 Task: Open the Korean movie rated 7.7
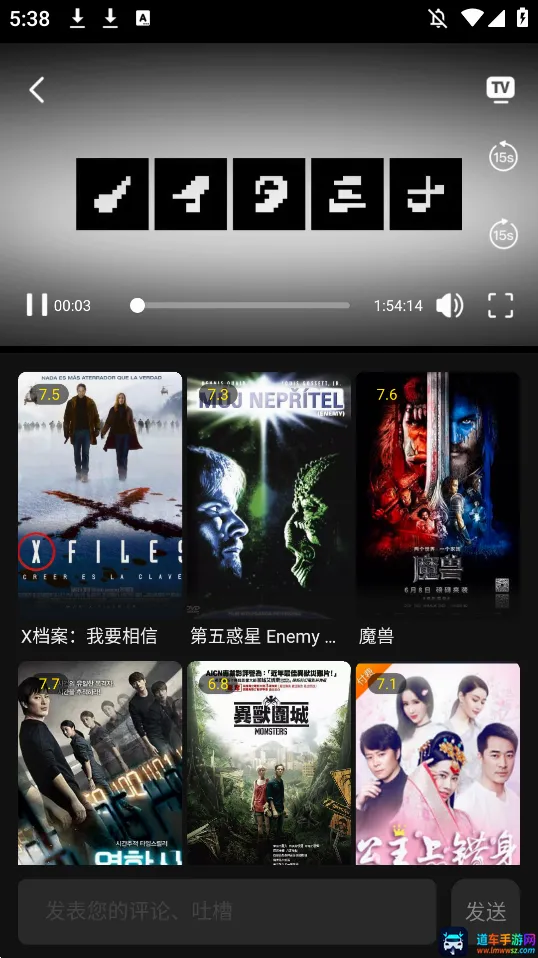100,762
